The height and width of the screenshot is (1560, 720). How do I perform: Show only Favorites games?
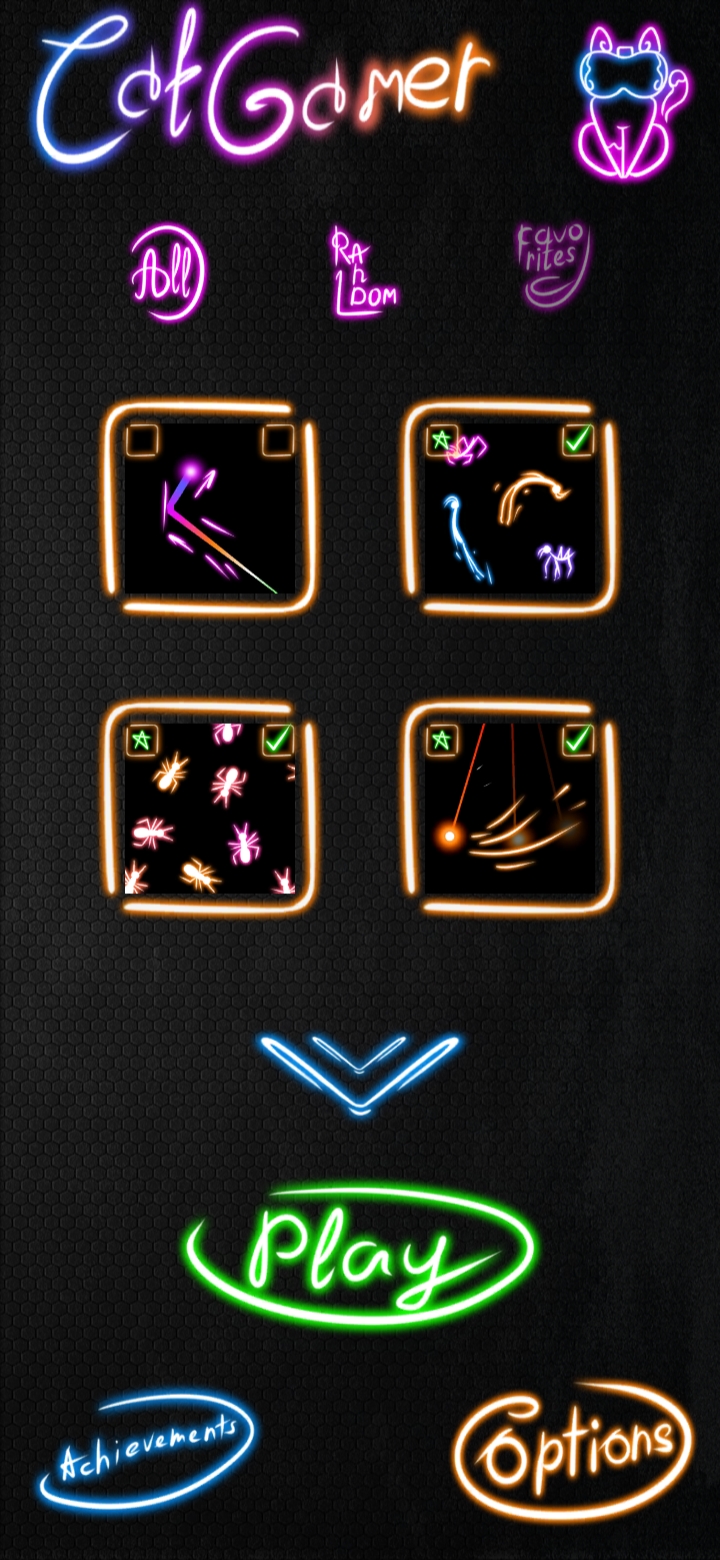point(551,264)
